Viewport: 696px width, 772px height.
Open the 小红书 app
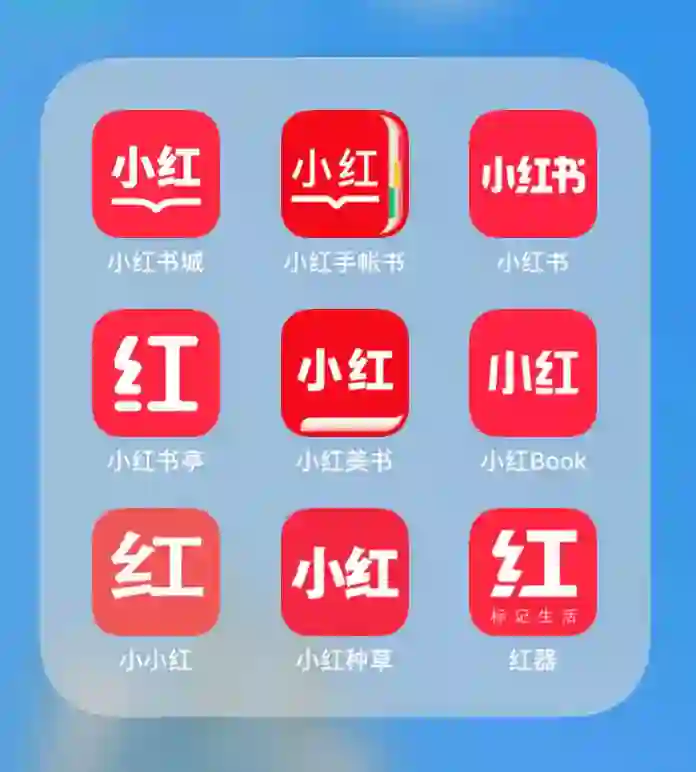pyautogui.click(x=532, y=174)
